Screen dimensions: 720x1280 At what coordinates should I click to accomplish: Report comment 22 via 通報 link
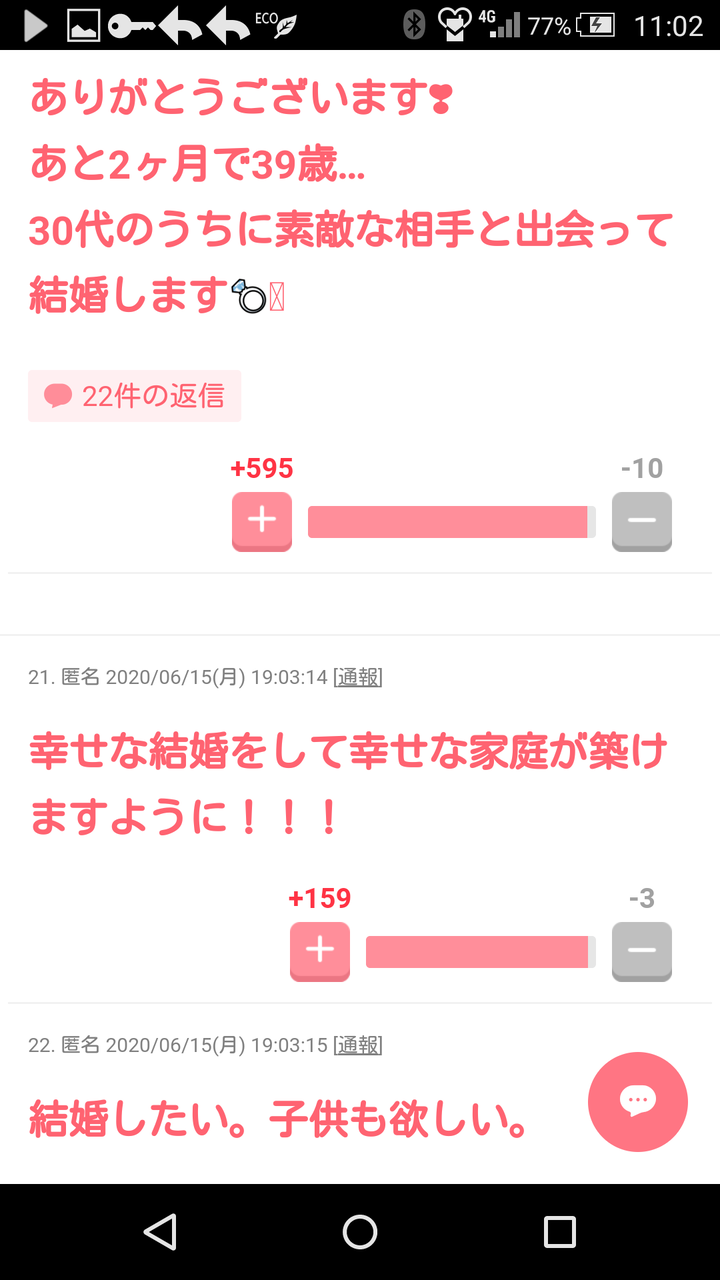[x=357, y=1045]
